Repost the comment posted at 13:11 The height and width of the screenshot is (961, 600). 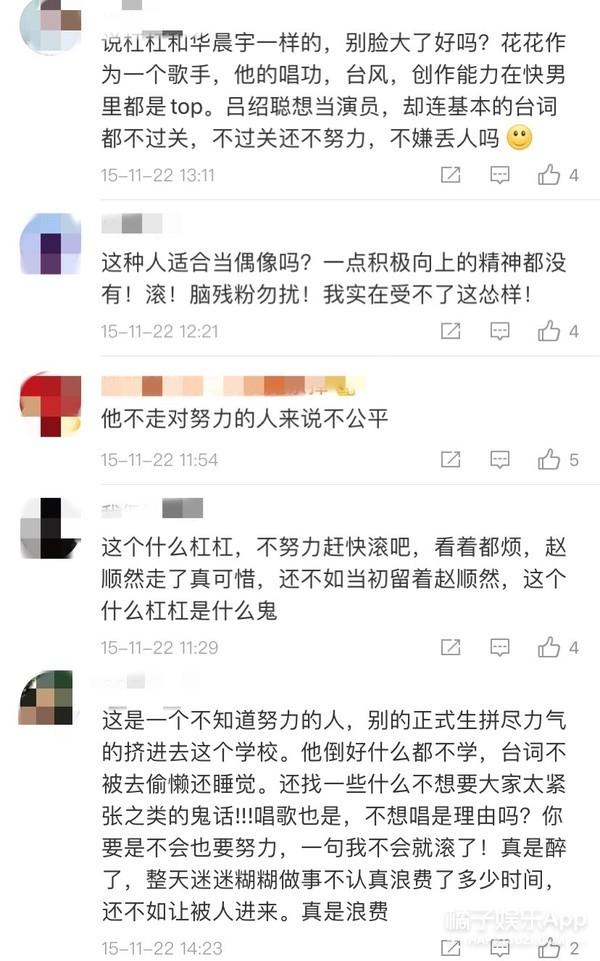451,175
